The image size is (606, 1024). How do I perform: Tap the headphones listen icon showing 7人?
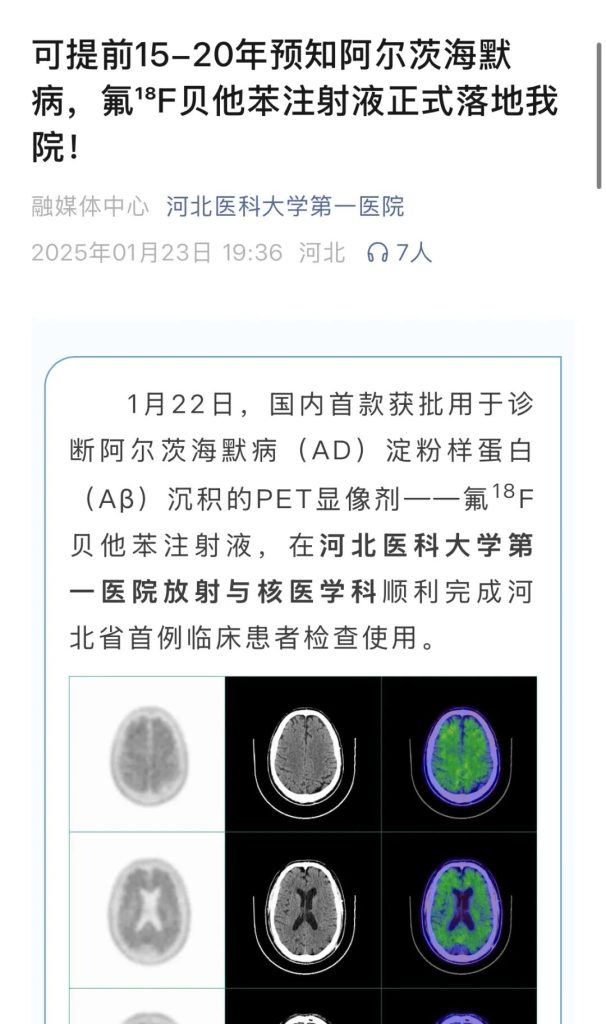pyautogui.click(x=377, y=252)
